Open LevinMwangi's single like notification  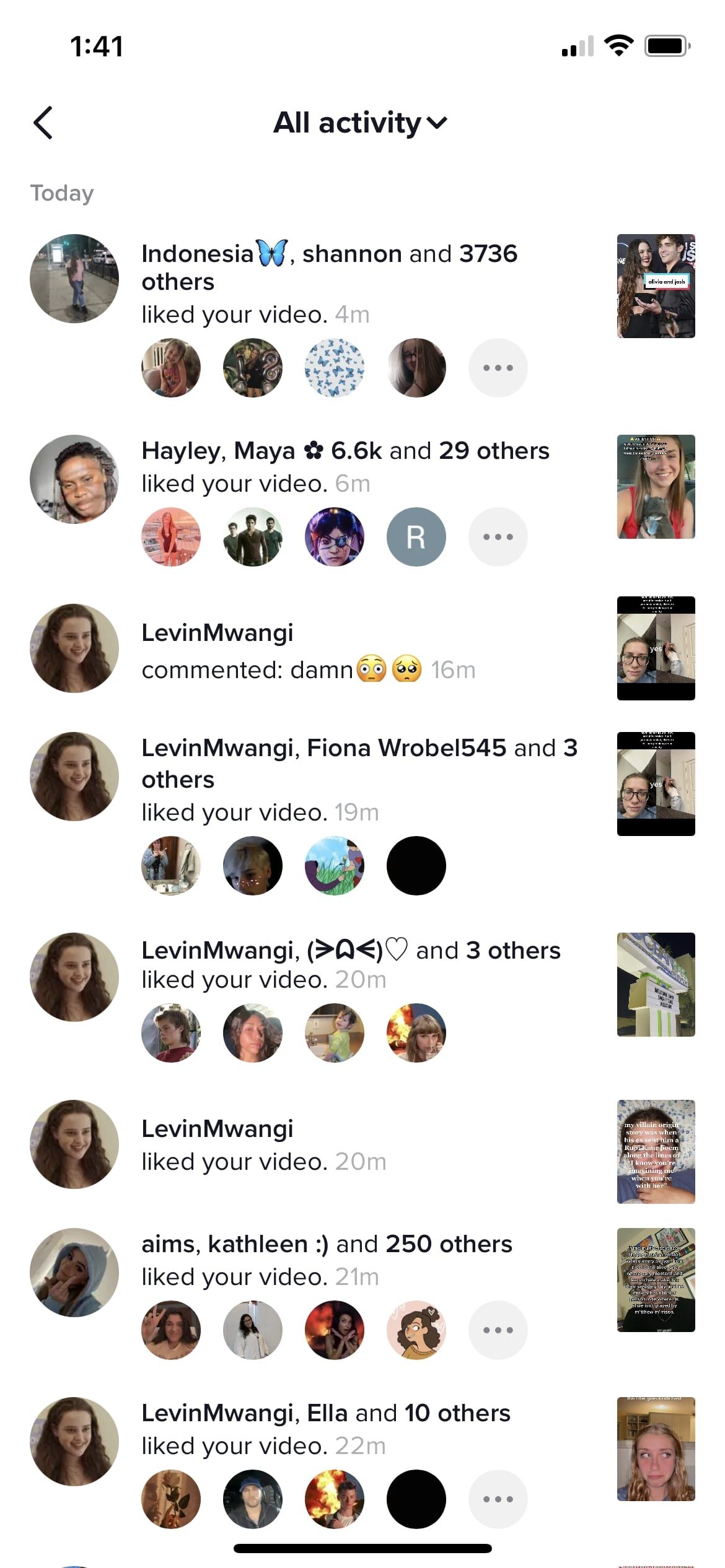(x=264, y=1144)
